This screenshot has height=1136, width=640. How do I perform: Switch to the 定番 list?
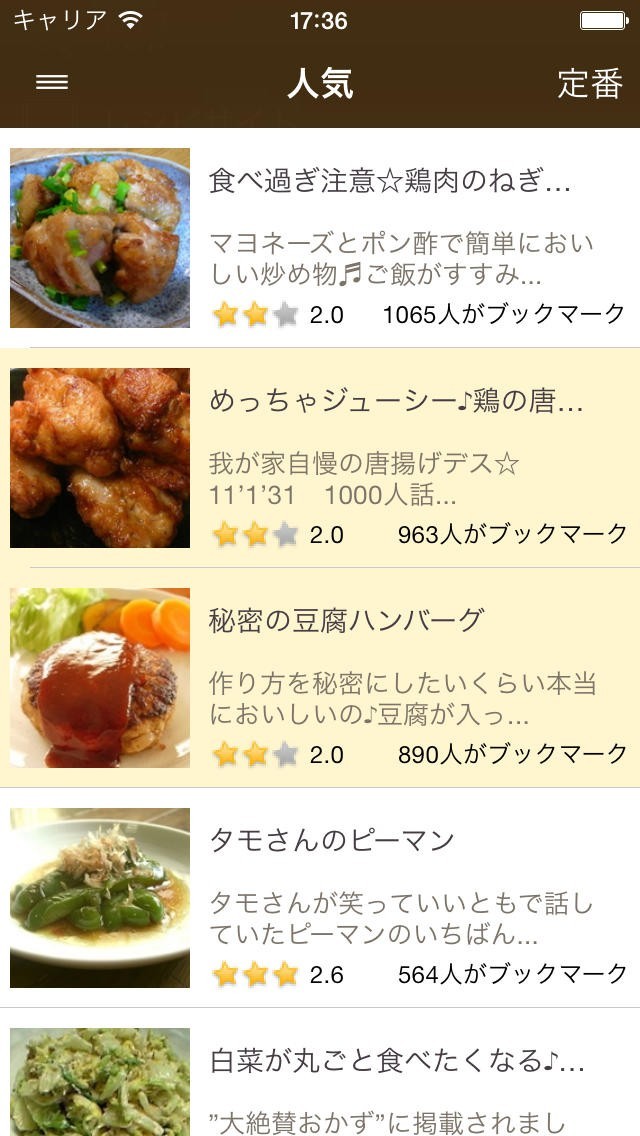590,84
